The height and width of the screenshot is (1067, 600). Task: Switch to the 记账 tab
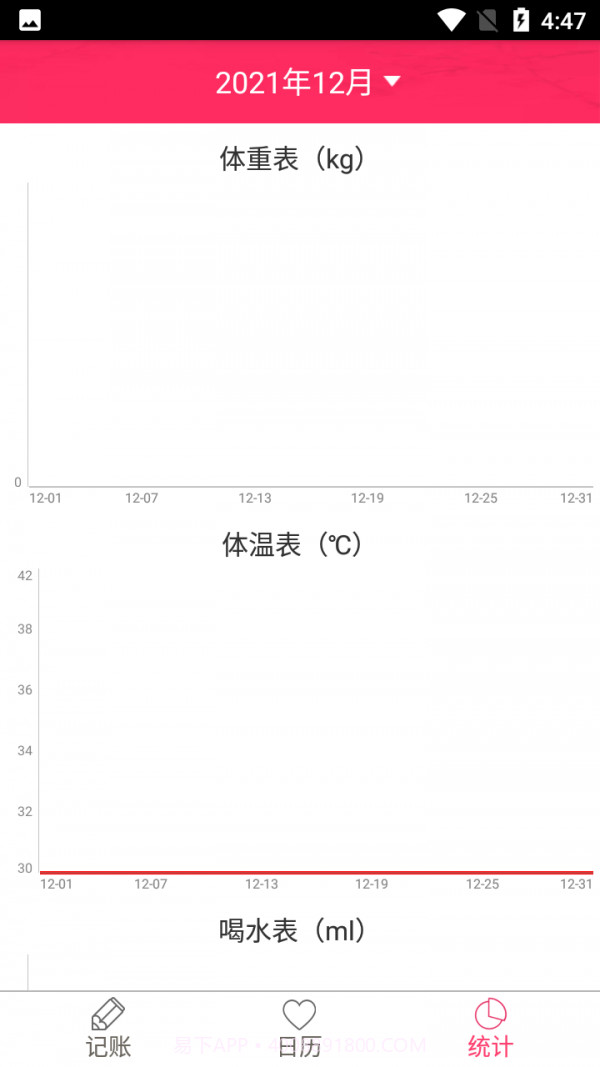tap(108, 1028)
